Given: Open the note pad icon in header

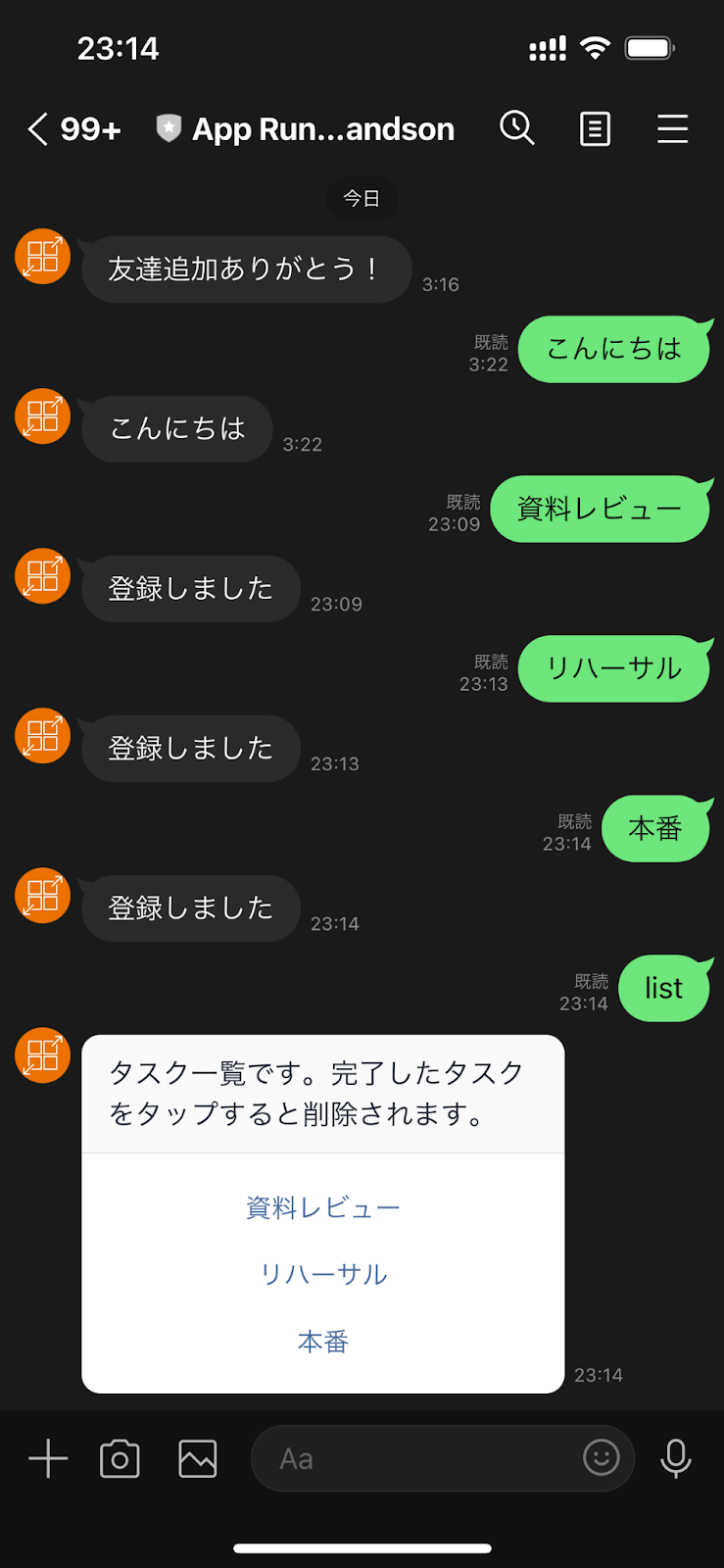Looking at the screenshot, I should point(594,128).
